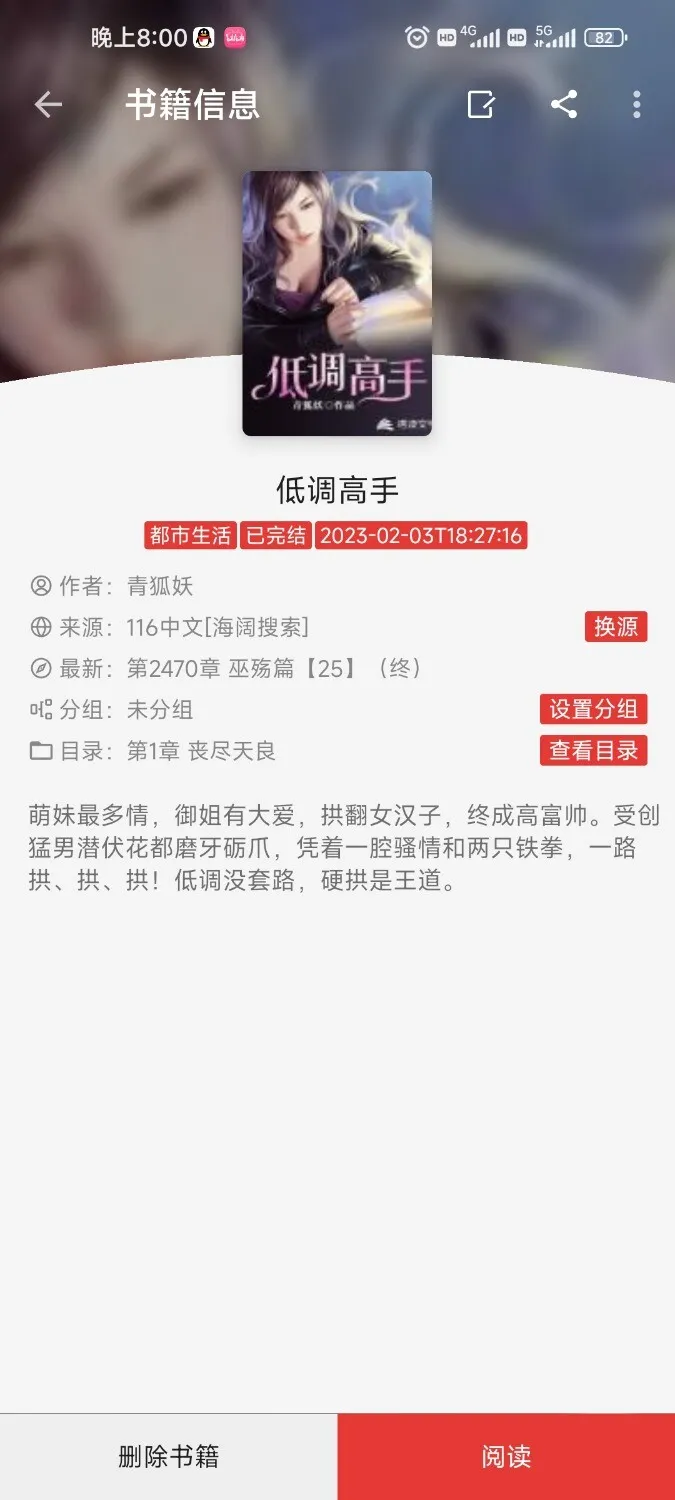Go back with the arrow
The image size is (675, 1500).
48,104
